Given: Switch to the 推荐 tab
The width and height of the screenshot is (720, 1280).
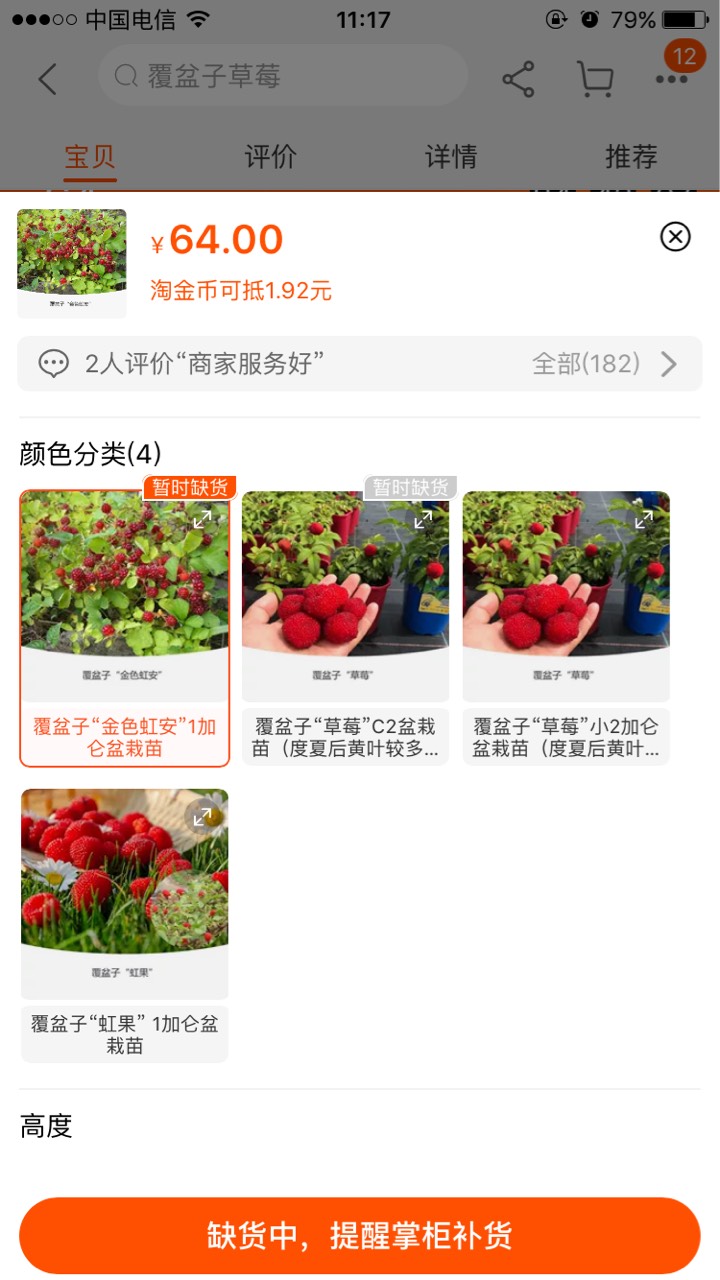Looking at the screenshot, I should 631,157.
